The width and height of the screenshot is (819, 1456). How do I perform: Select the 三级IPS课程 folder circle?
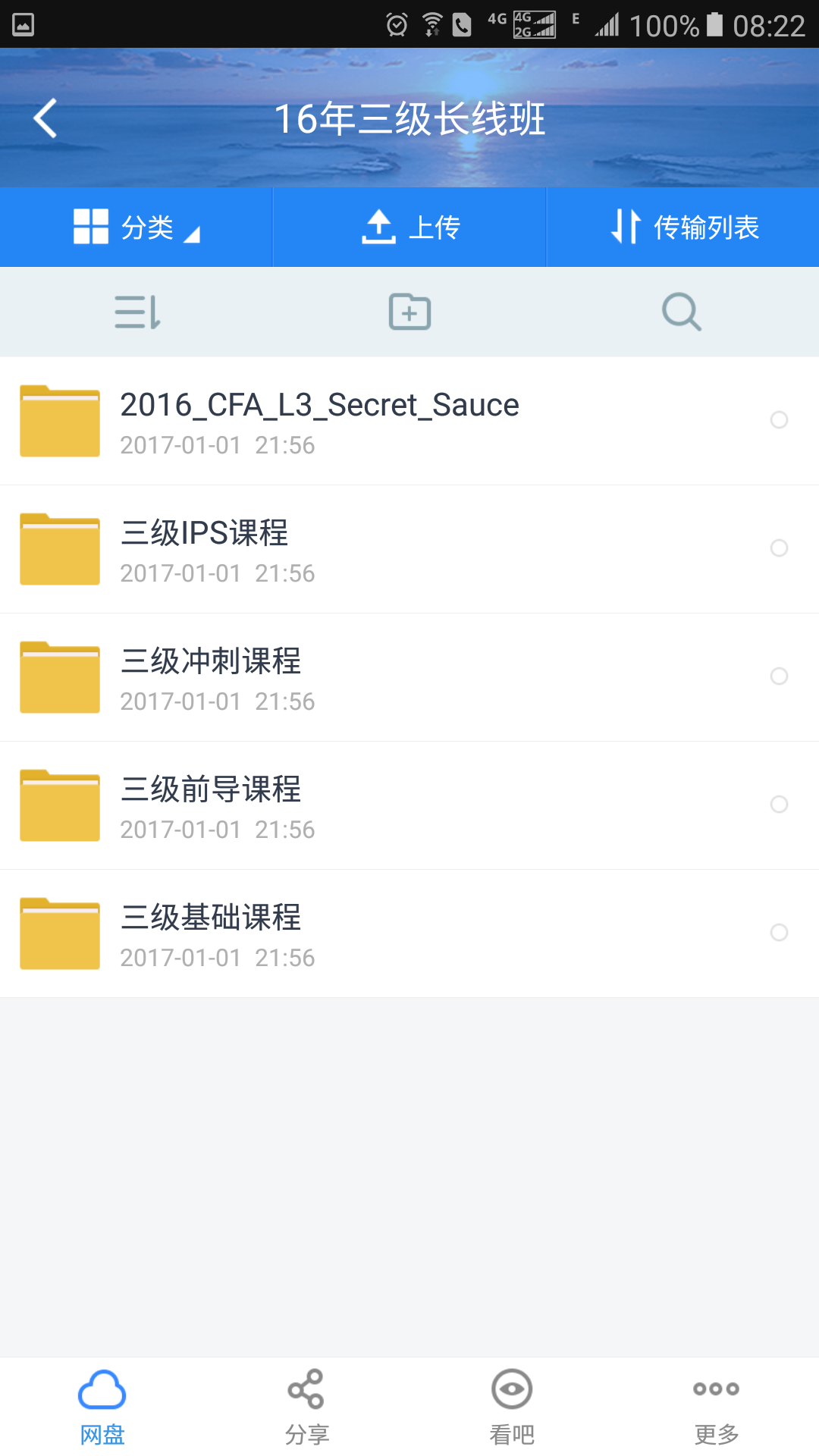(779, 548)
